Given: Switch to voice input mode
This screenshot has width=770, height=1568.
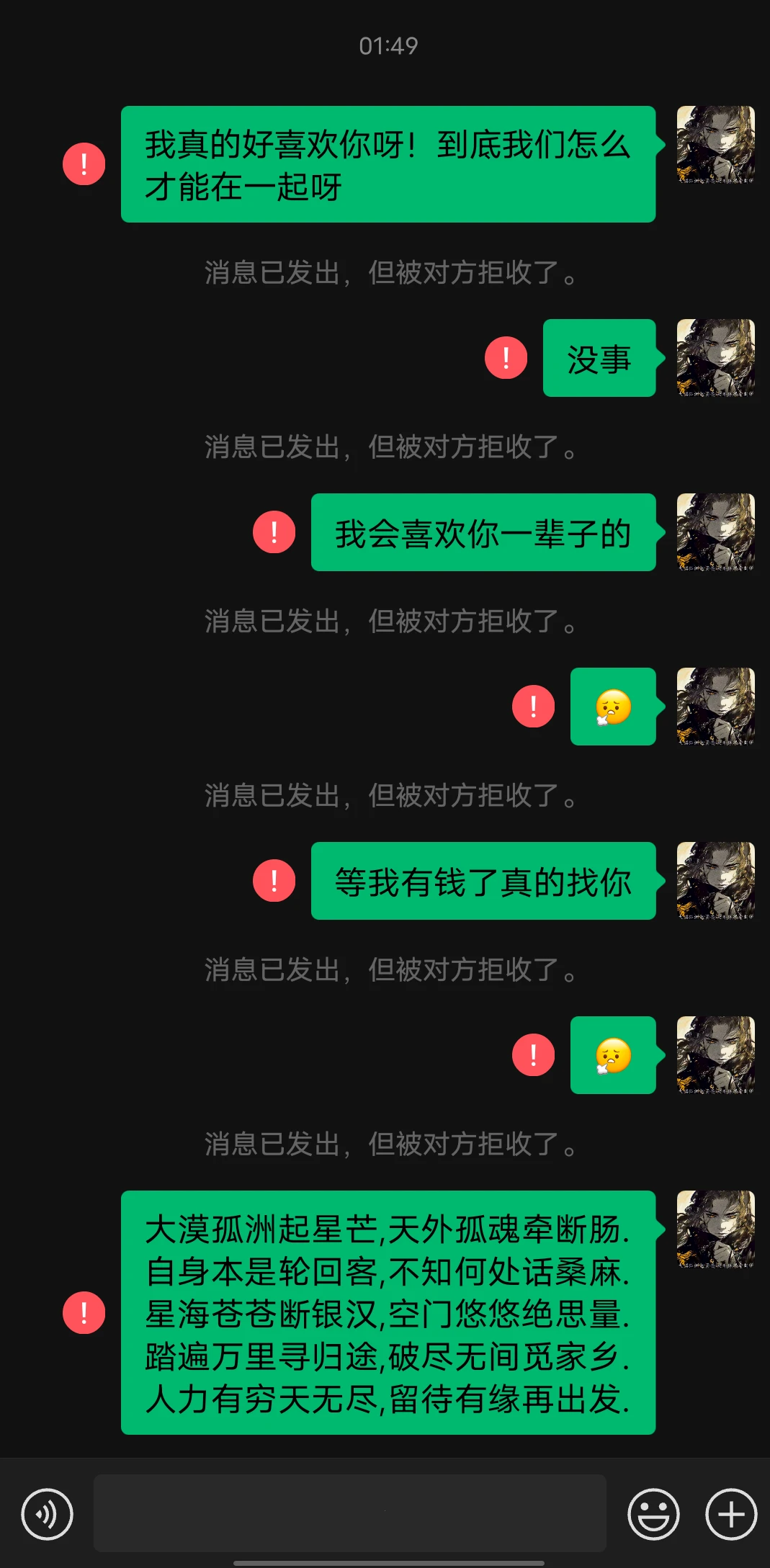Looking at the screenshot, I should pos(47,1513).
